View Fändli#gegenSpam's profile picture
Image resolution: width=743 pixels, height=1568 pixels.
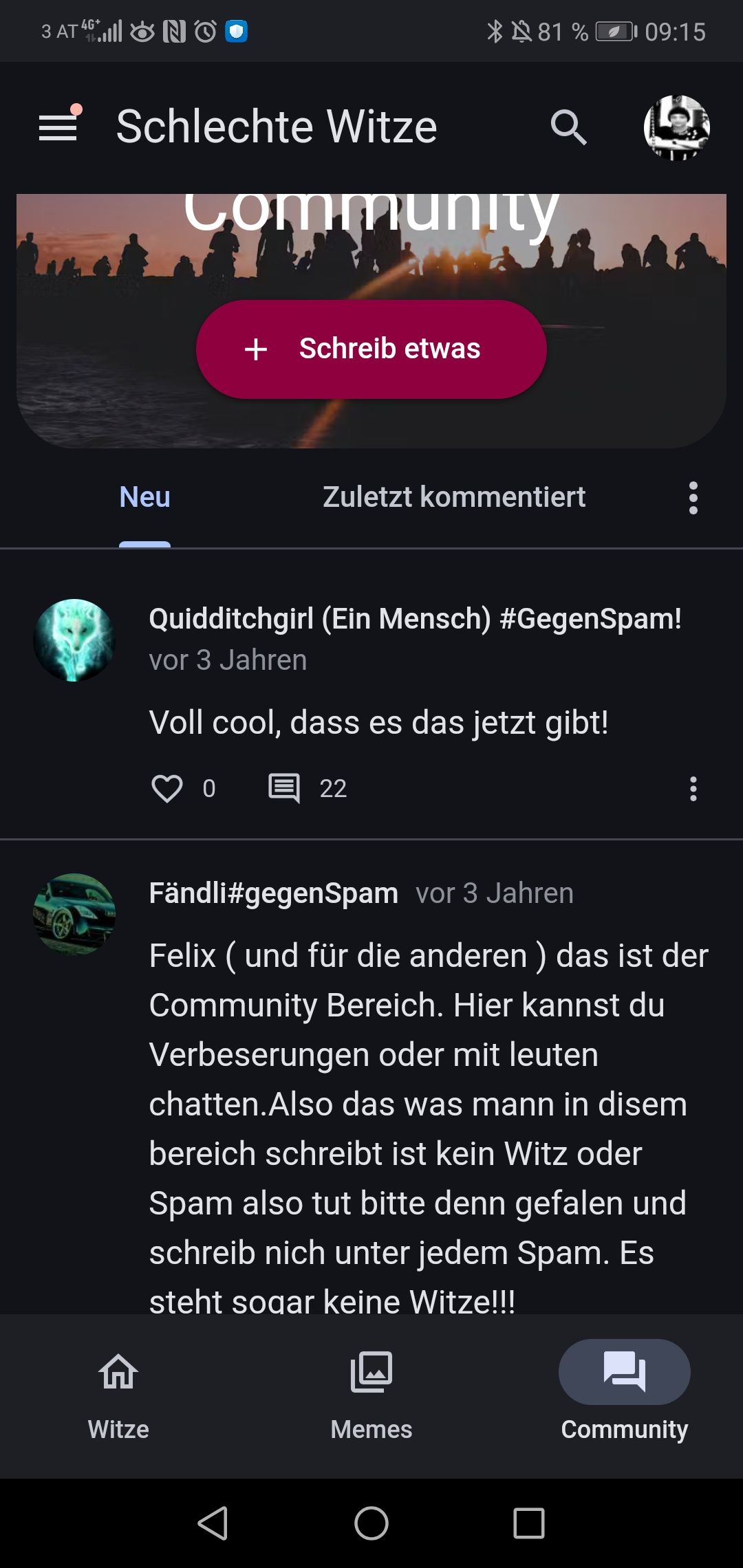point(74,914)
